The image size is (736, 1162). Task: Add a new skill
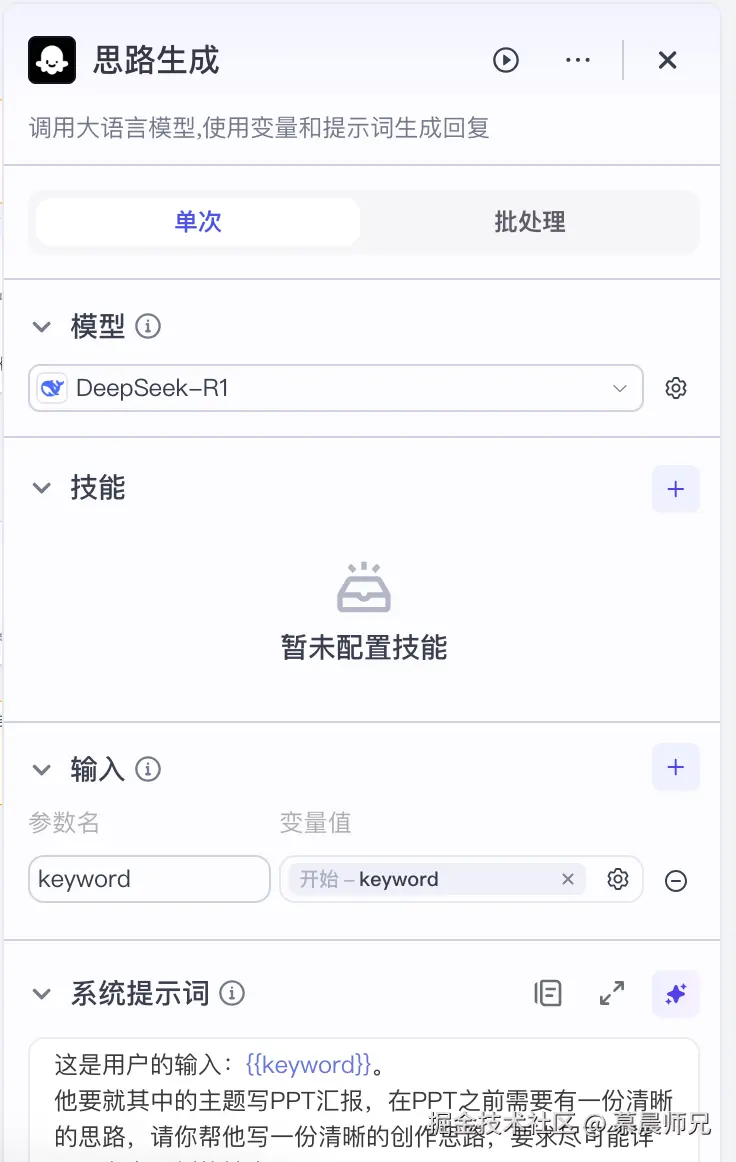pyautogui.click(x=676, y=489)
